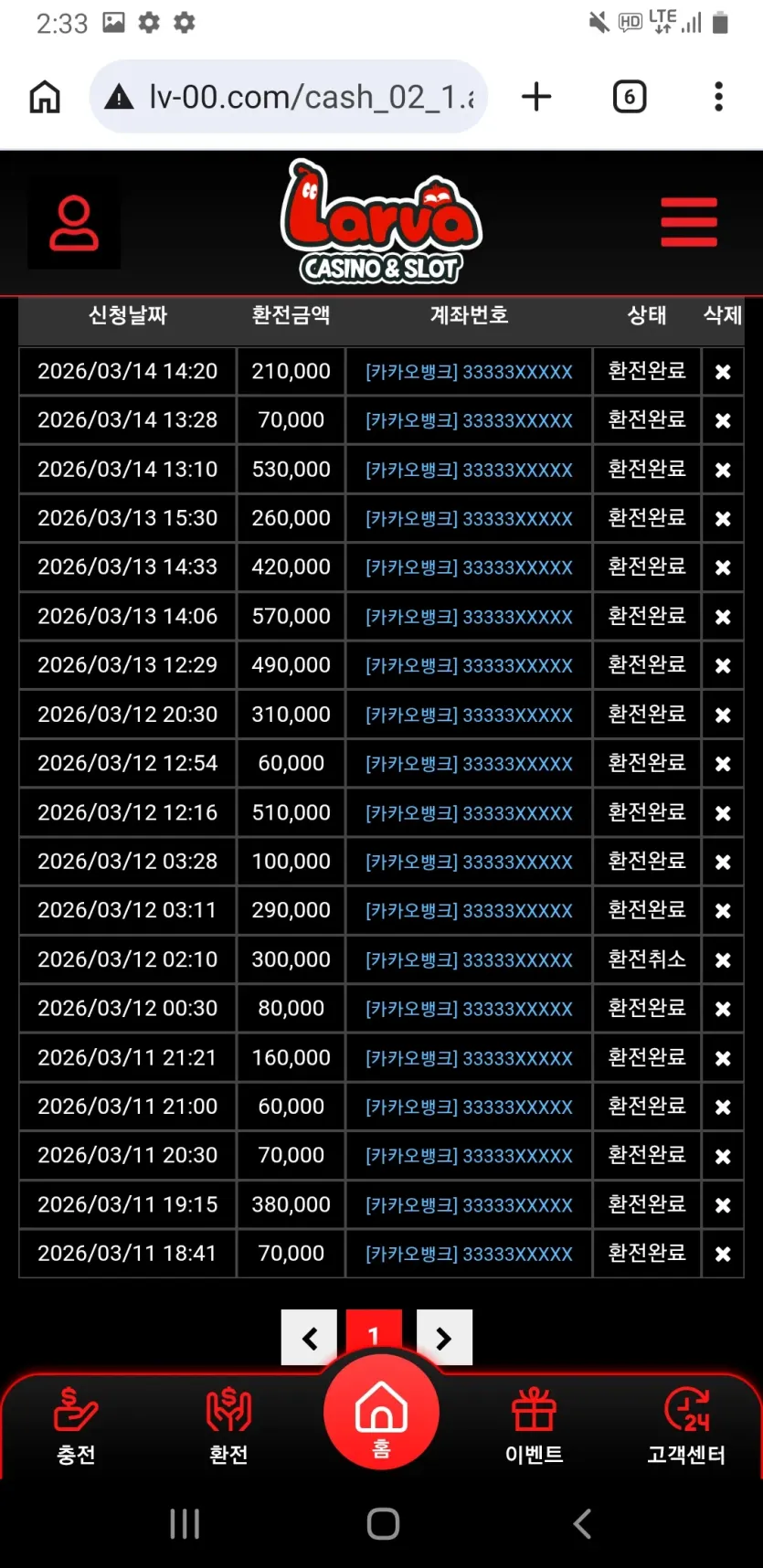The width and height of the screenshot is (763, 1568).
Task: Delete the 2026/03/14 14:20 withdrawal record
Action: [723, 372]
